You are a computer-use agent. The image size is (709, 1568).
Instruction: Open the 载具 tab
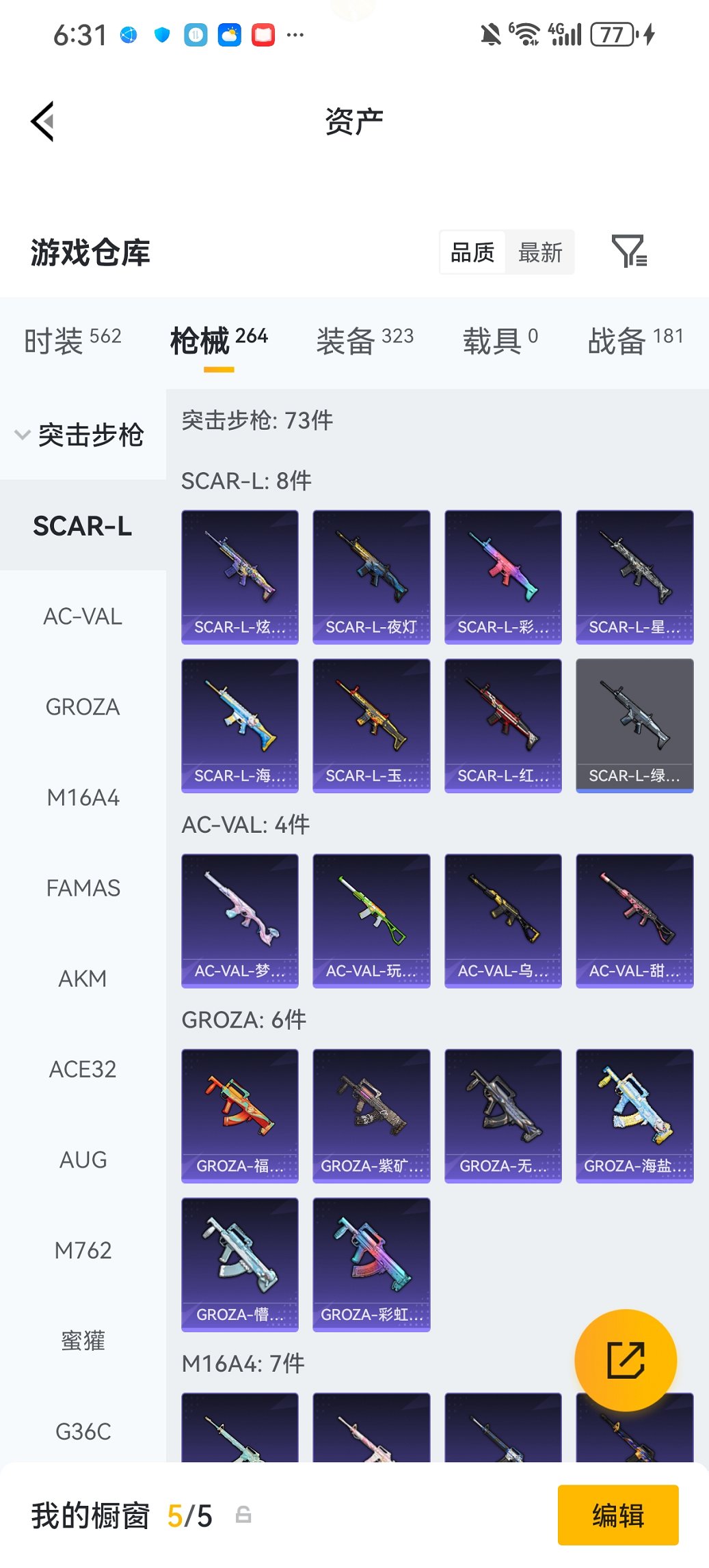point(500,340)
